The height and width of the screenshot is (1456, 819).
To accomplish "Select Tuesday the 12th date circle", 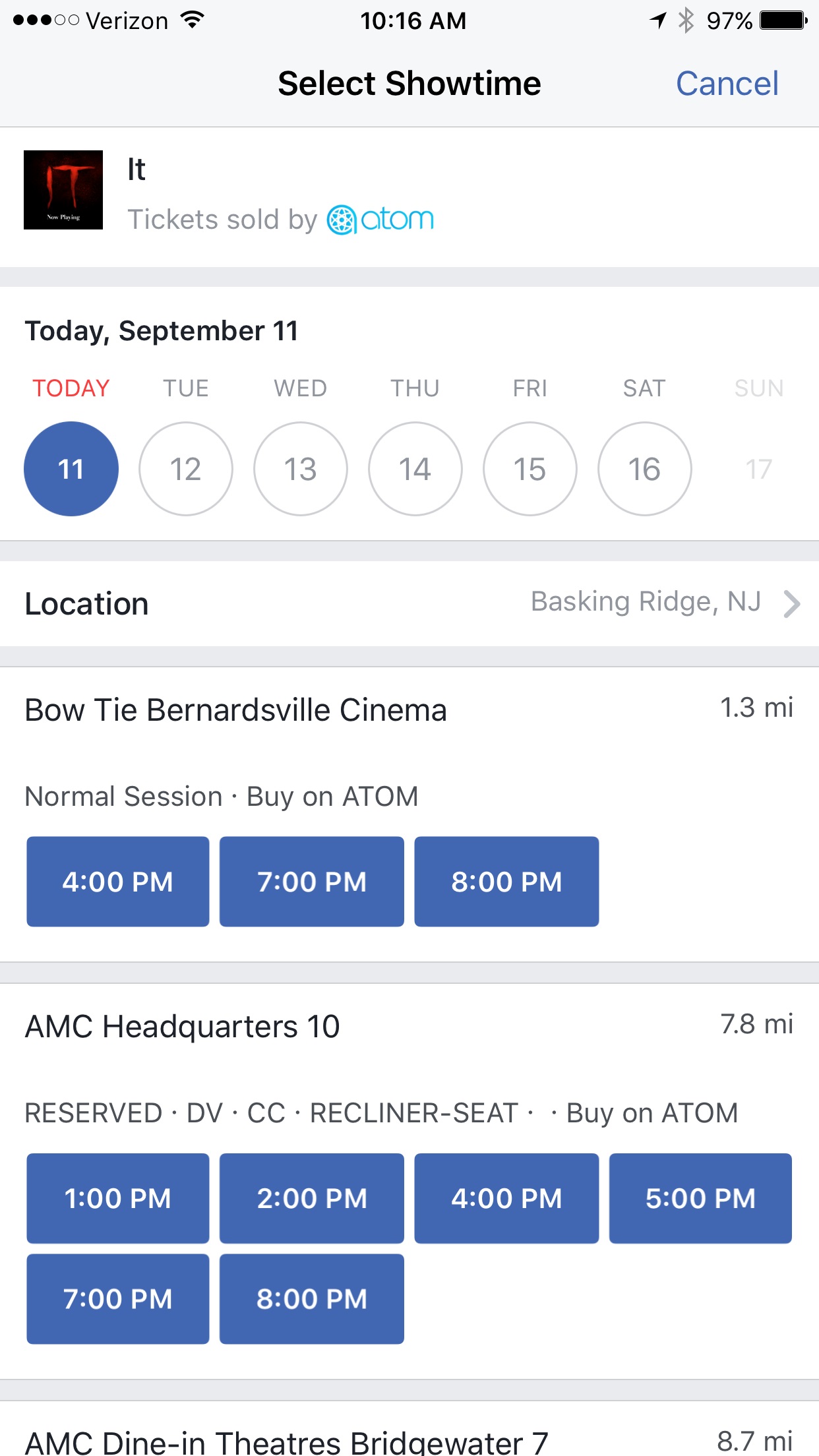I will tap(185, 468).
